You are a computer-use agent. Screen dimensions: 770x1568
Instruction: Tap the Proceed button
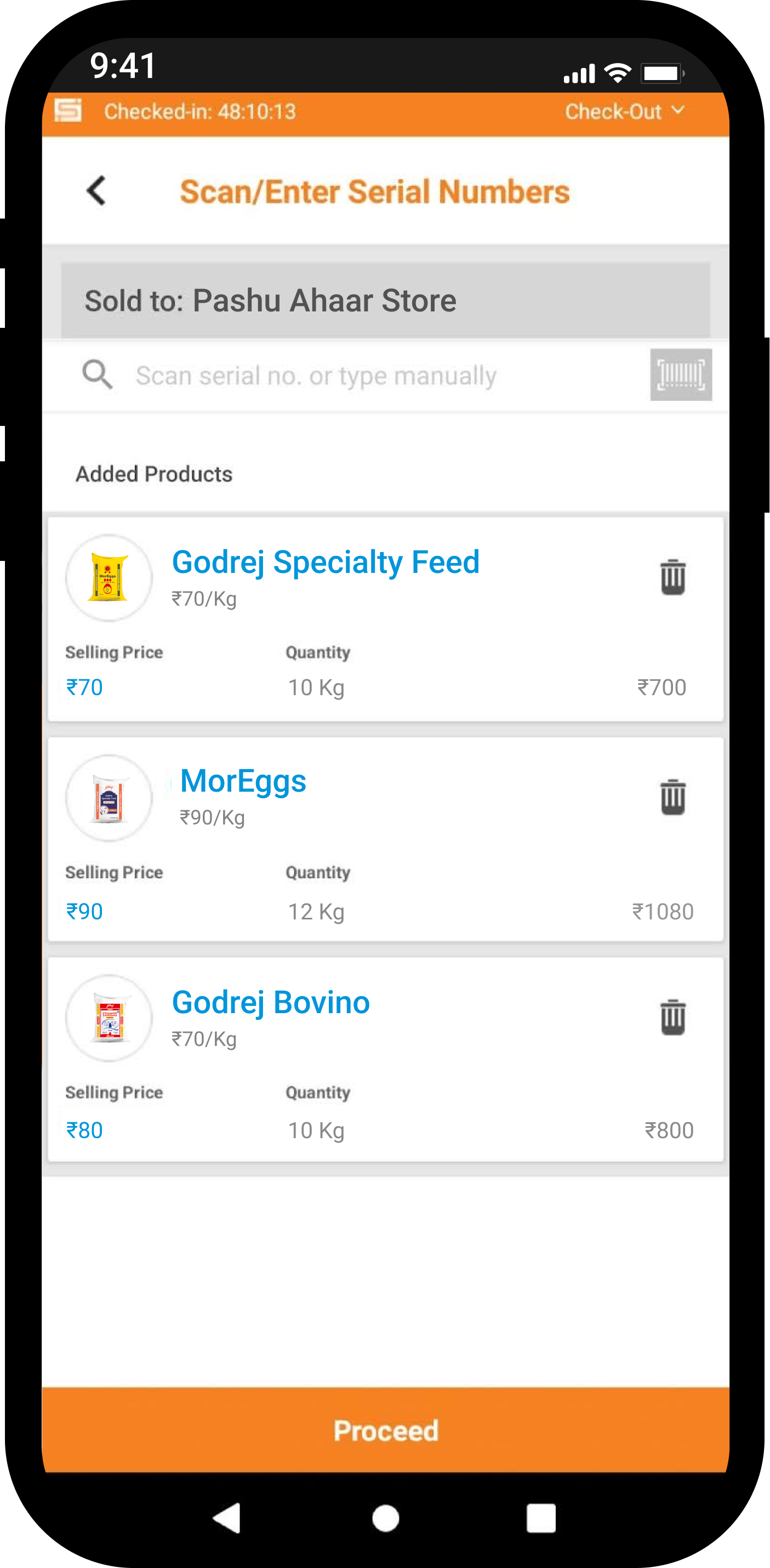385,1430
